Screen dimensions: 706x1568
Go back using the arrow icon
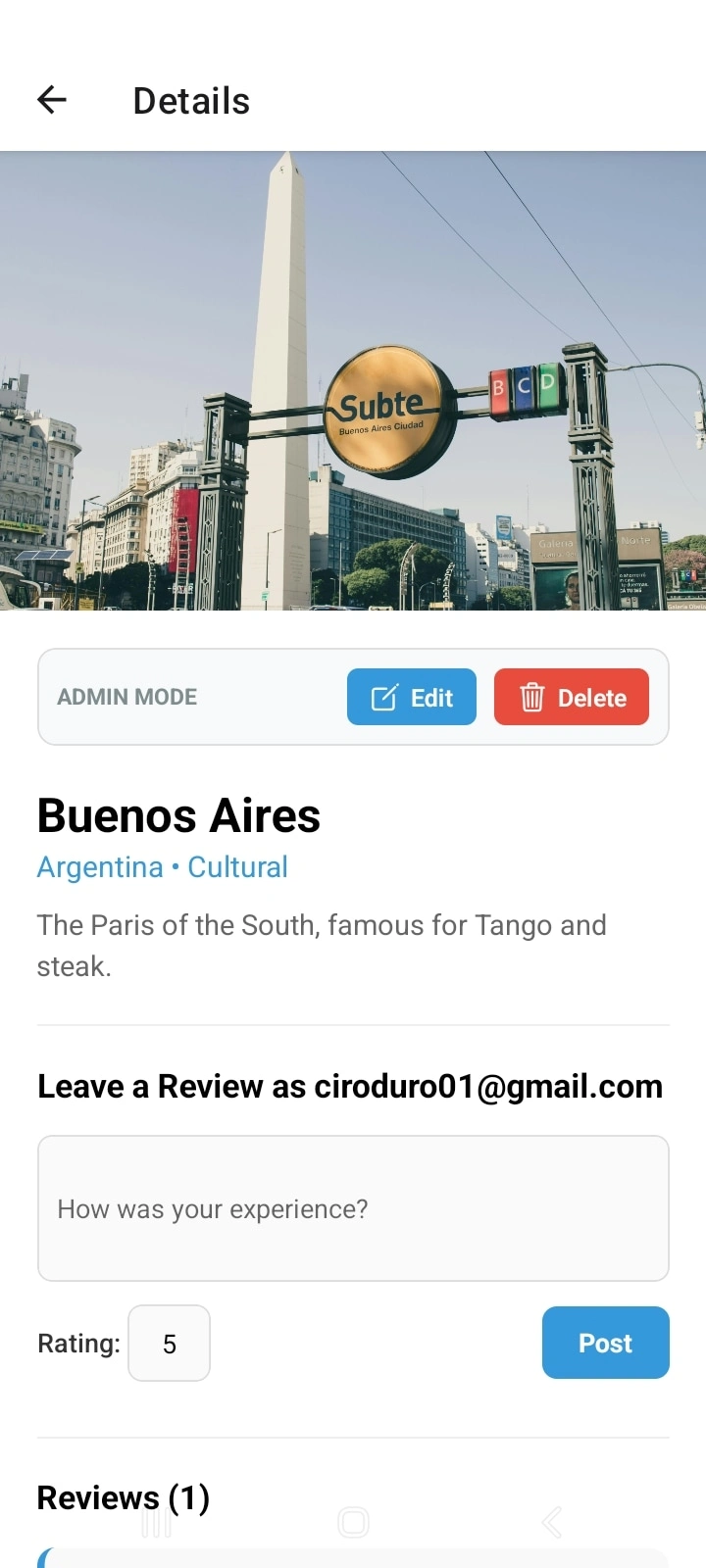point(52,100)
